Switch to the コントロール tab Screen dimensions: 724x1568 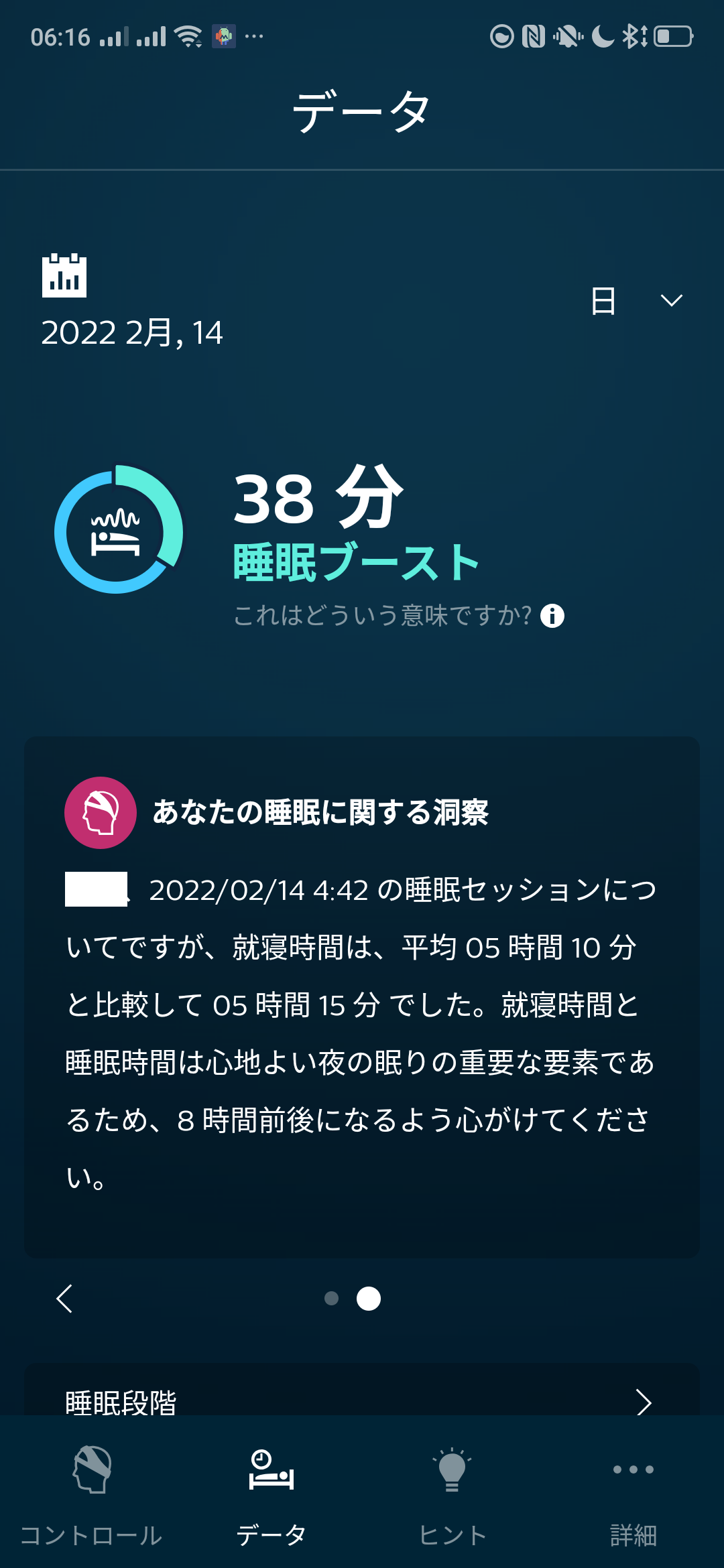click(x=91, y=1496)
